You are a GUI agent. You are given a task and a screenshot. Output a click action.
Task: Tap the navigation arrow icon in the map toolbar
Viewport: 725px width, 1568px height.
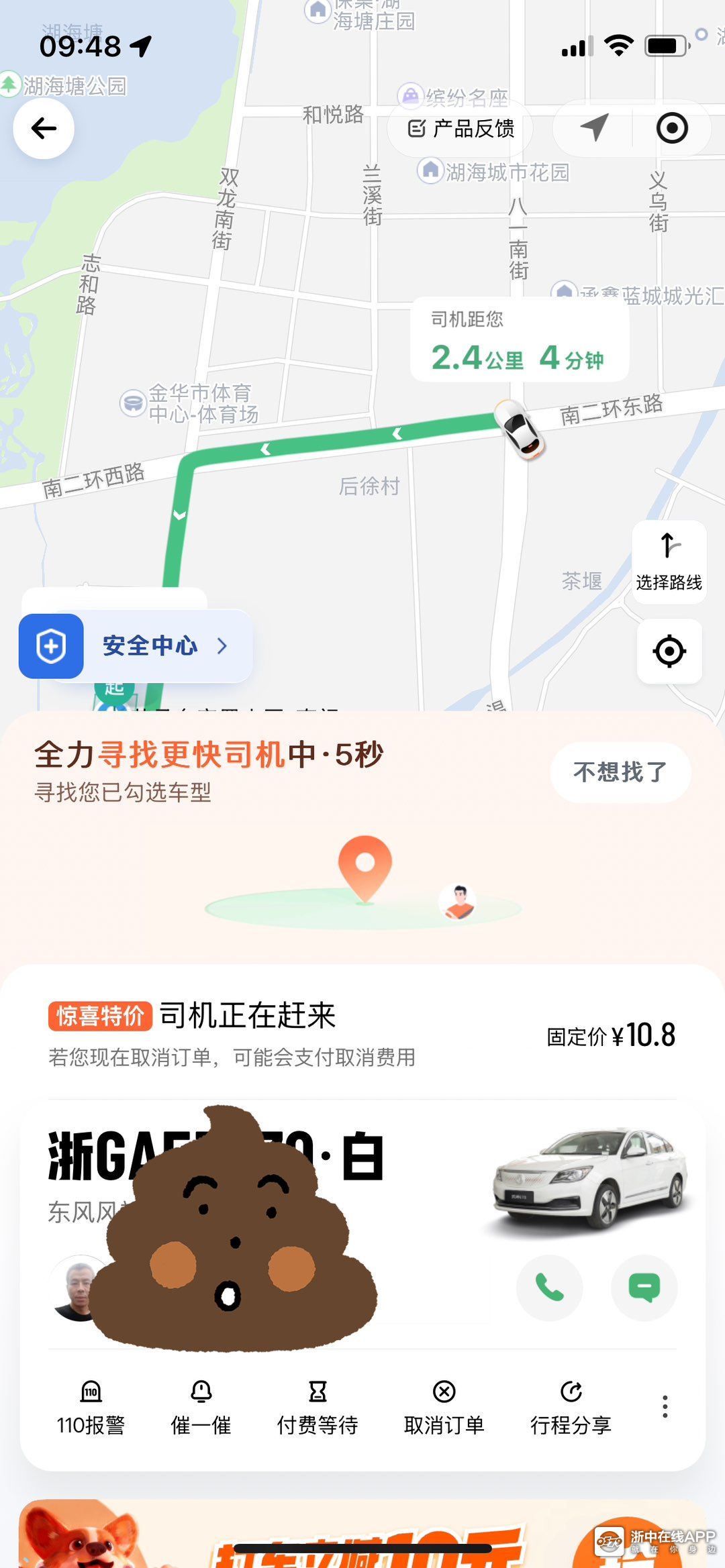(594, 127)
